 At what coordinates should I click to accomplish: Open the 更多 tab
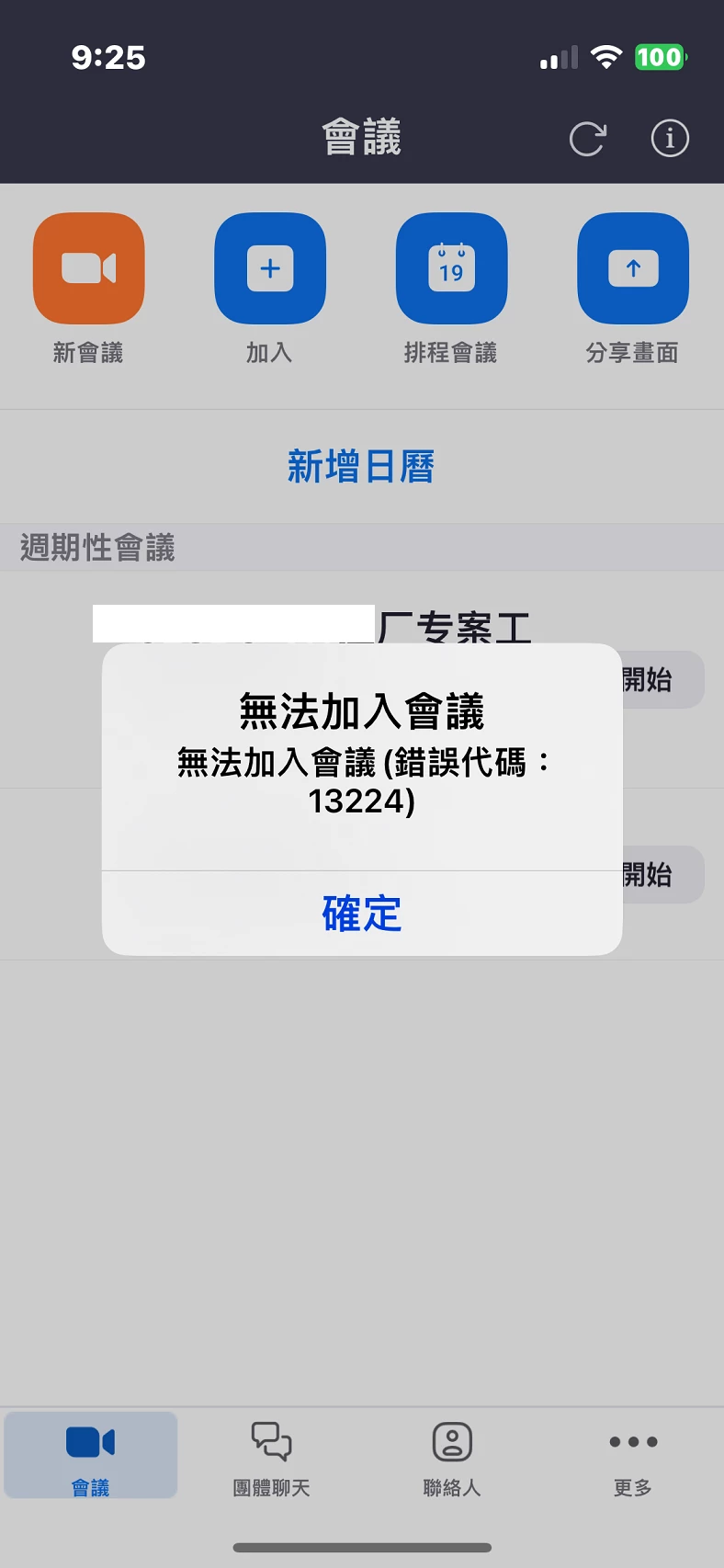pyautogui.click(x=632, y=1456)
